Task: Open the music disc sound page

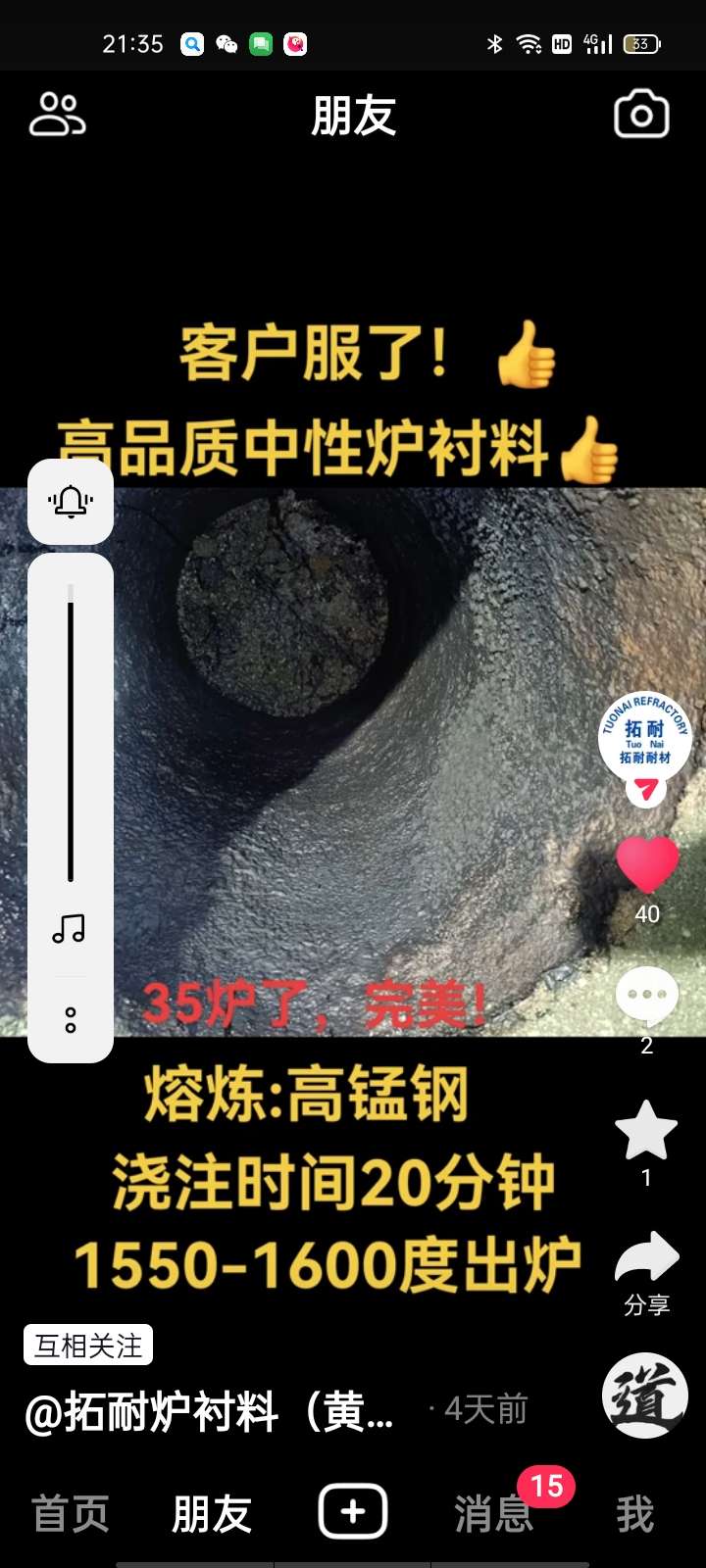Action: tap(644, 1396)
